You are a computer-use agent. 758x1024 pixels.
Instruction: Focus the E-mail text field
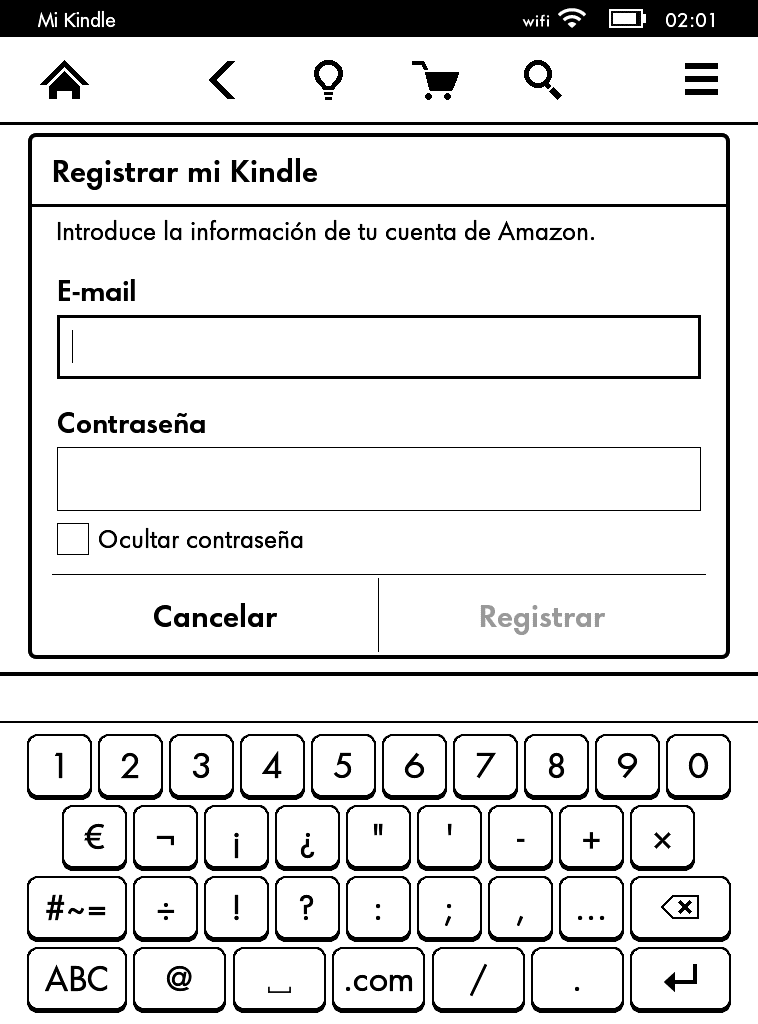pos(378,347)
